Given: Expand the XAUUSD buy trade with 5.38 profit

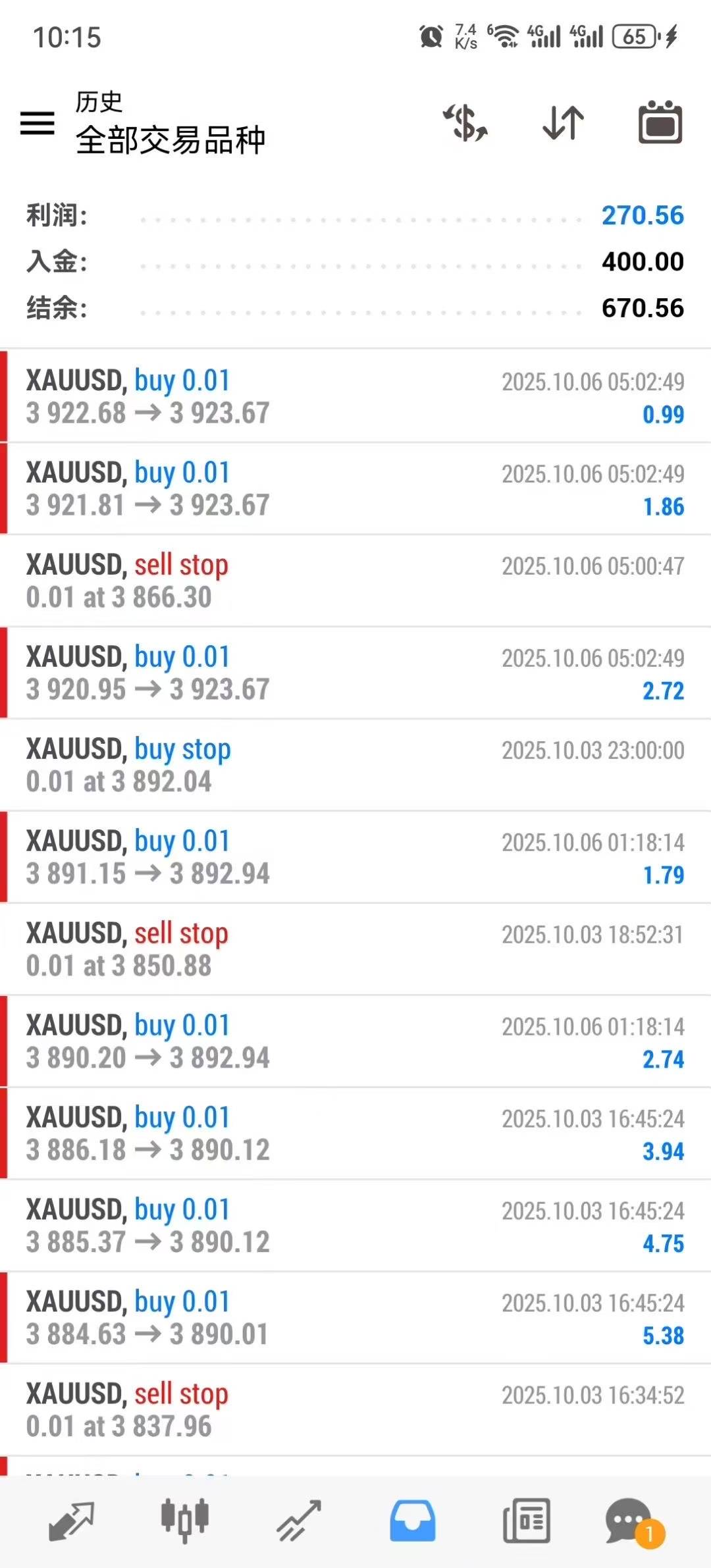Looking at the screenshot, I should (355, 1318).
